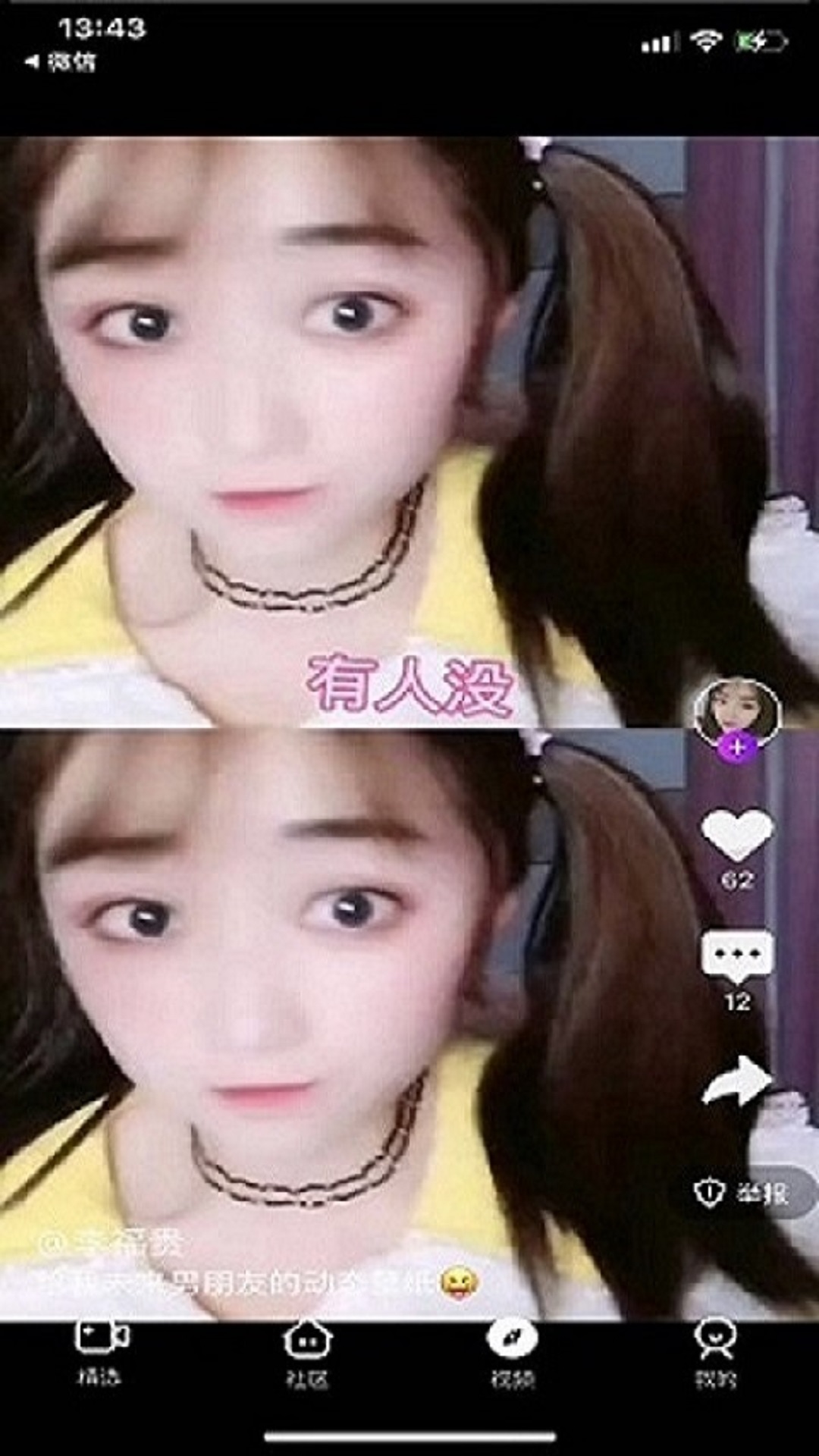819x1456 pixels.
Task: Report this video using 举报
Action: click(742, 1194)
